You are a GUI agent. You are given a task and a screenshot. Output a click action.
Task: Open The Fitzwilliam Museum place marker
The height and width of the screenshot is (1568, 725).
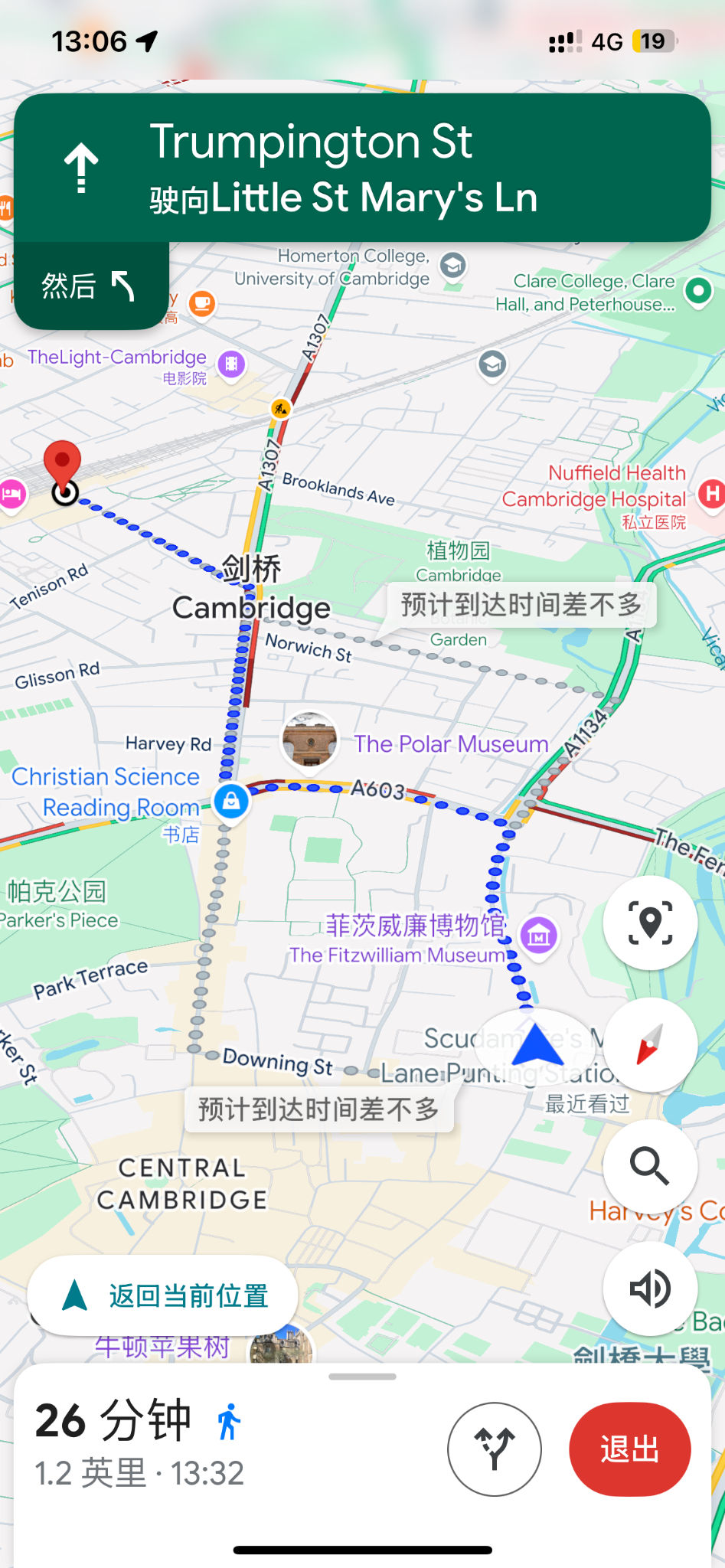tap(539, 935)
